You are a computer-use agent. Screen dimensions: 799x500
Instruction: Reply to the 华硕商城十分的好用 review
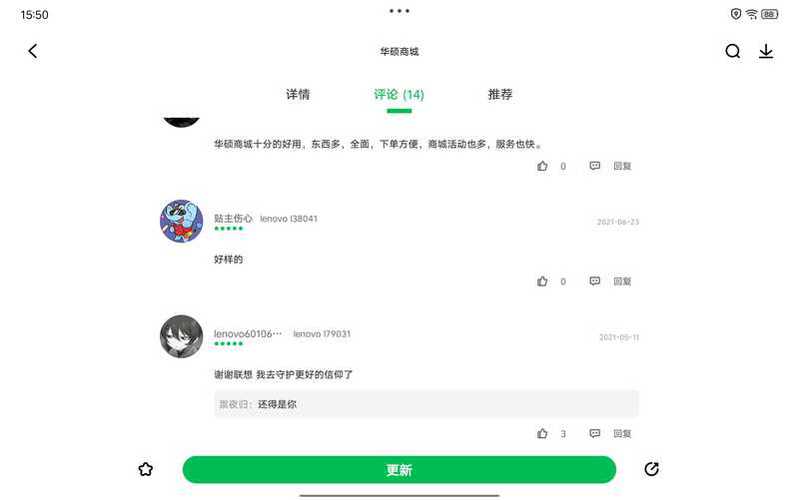tap(612, 166)
